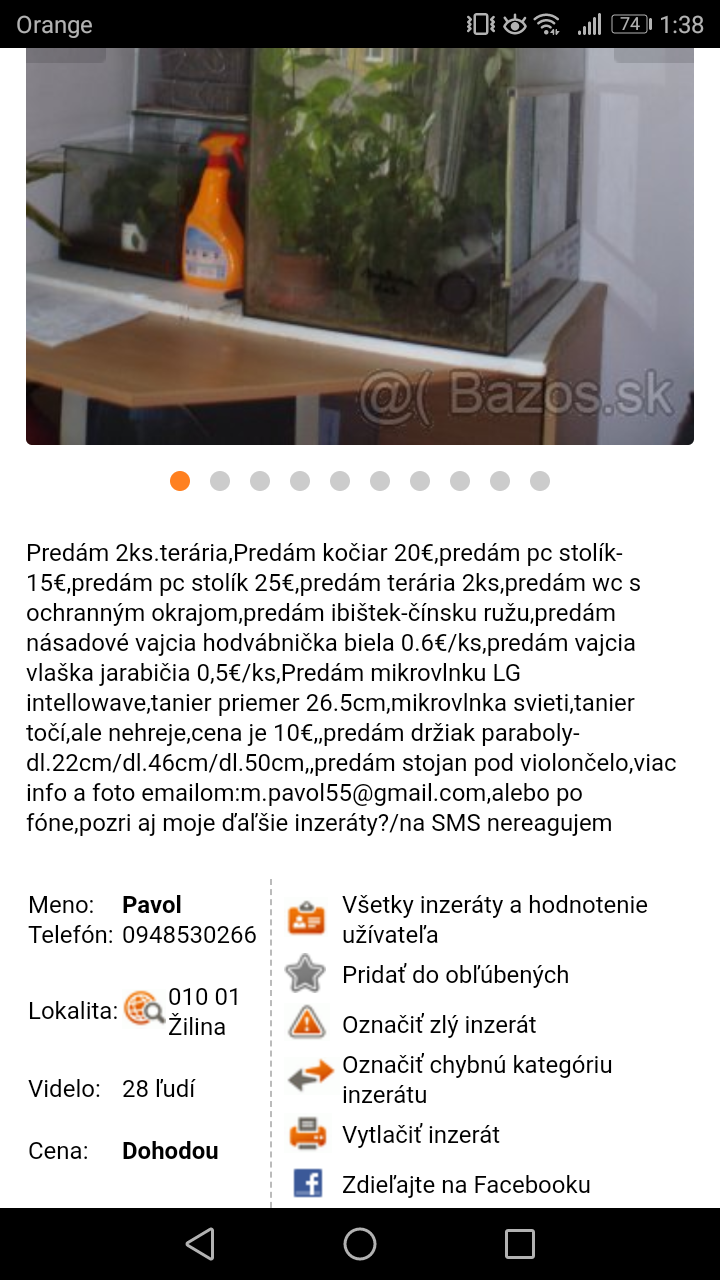This screenshot has width=720, height=1280.
Task: Open recent apps from navigation bar
Action: 520,1244
